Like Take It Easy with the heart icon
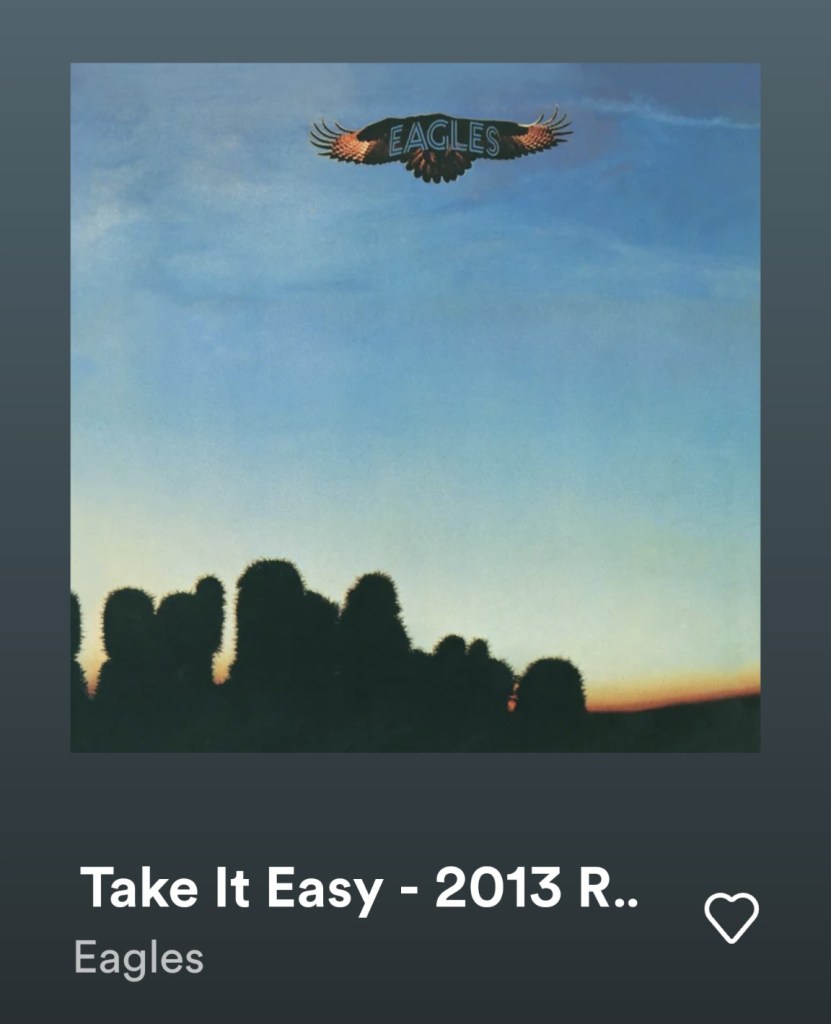Image resolution: width=831 pixels, height=1024 pixels. 731,917
